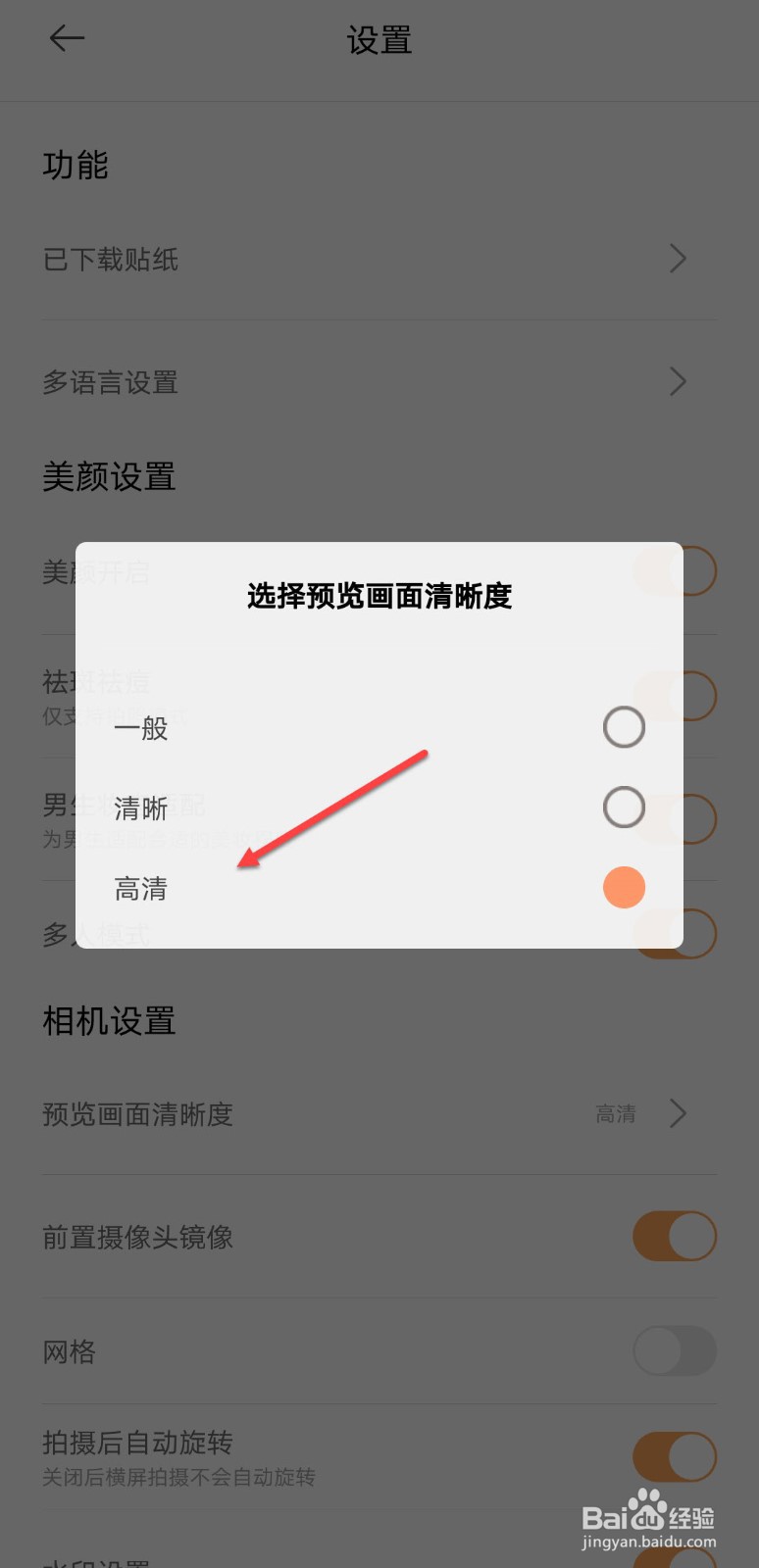759x1568 pixels.
Task: Choose the 清晰 clarity option
Action: coord(624,807)
